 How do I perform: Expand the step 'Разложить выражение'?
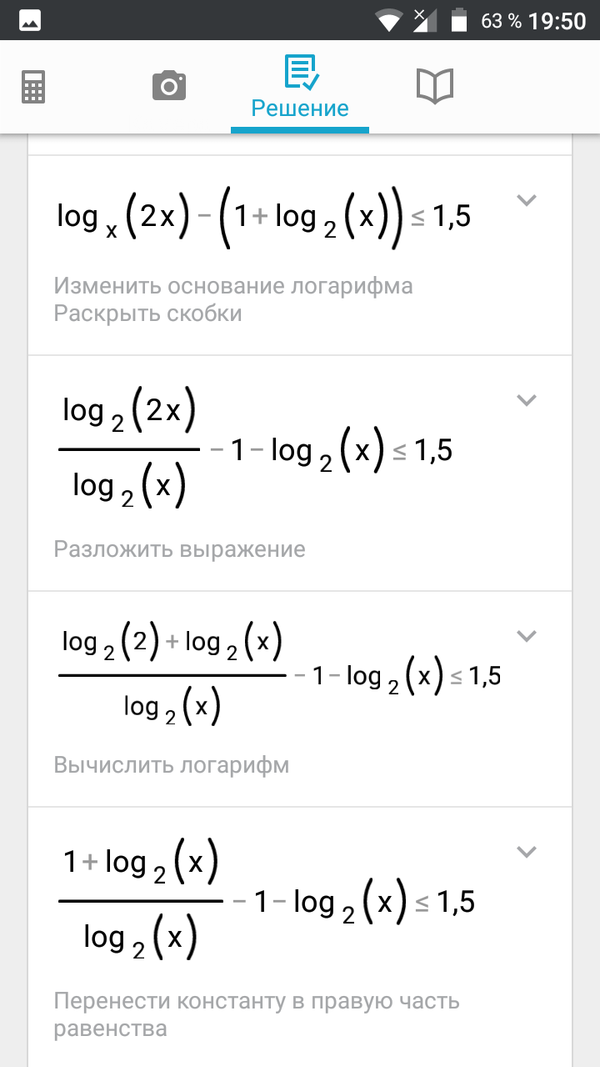[526, 400]
